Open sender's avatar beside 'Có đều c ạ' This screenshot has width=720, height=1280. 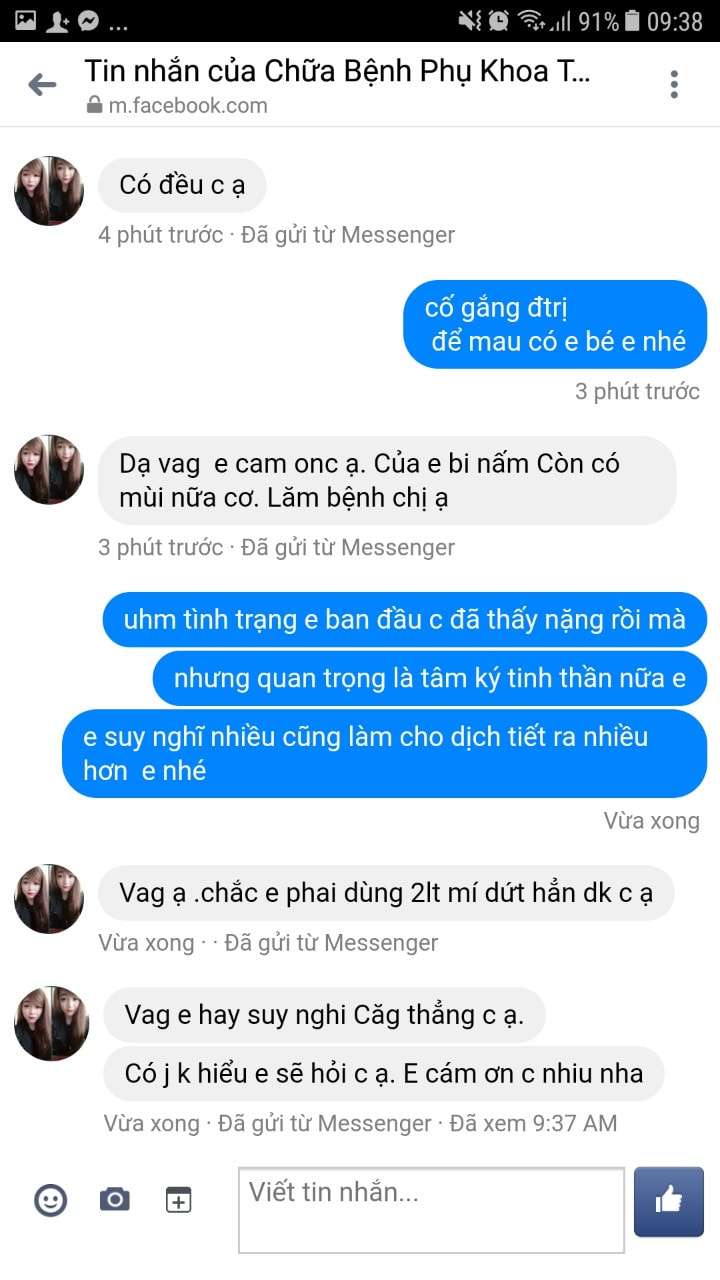pos(49,190)
